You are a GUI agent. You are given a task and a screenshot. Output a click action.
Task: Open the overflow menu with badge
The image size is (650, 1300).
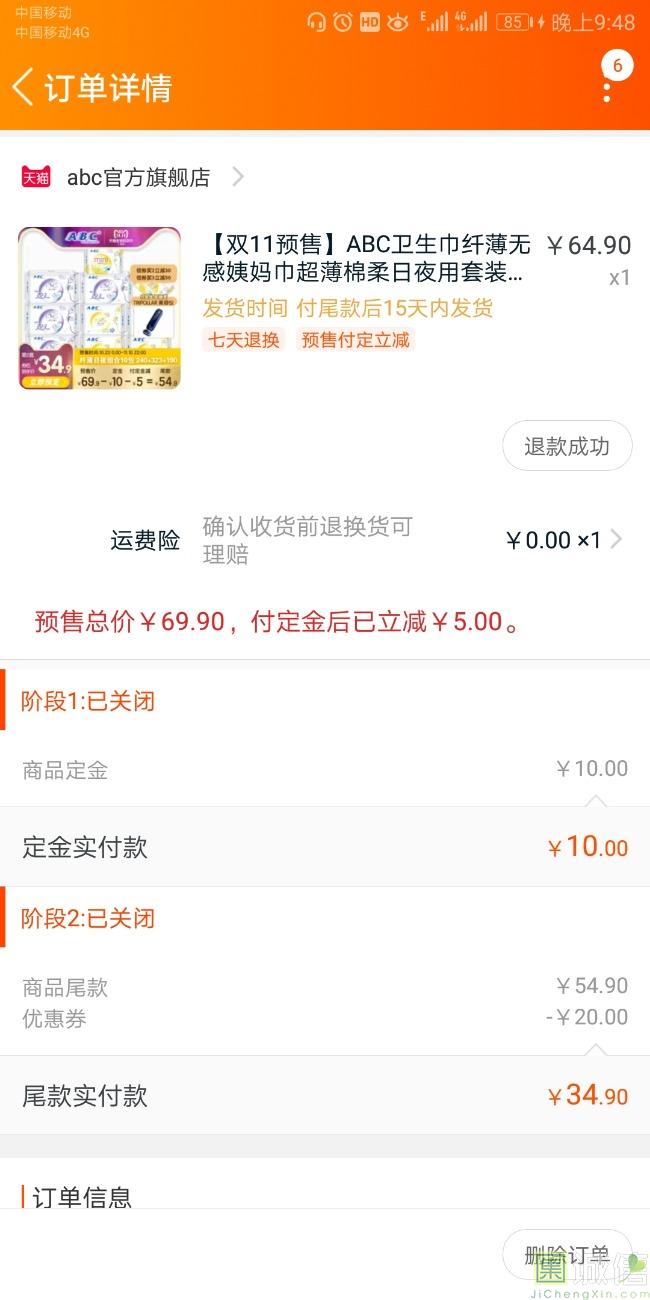coord(607,87)
